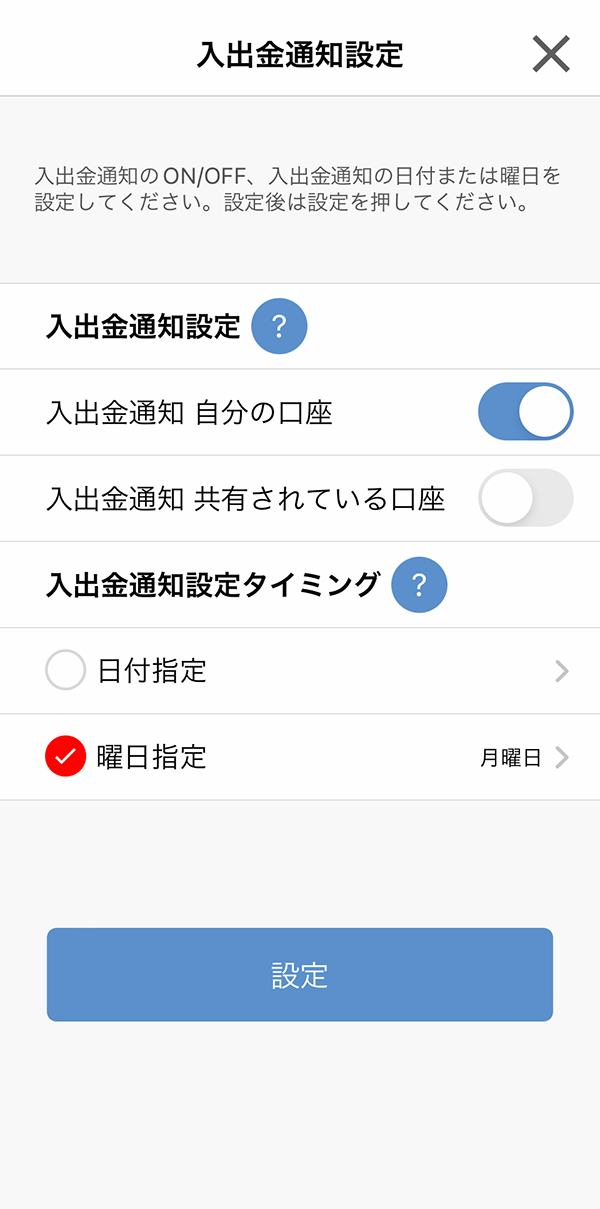Open the 月曜日 weekday picker chevron

point(562,758)
